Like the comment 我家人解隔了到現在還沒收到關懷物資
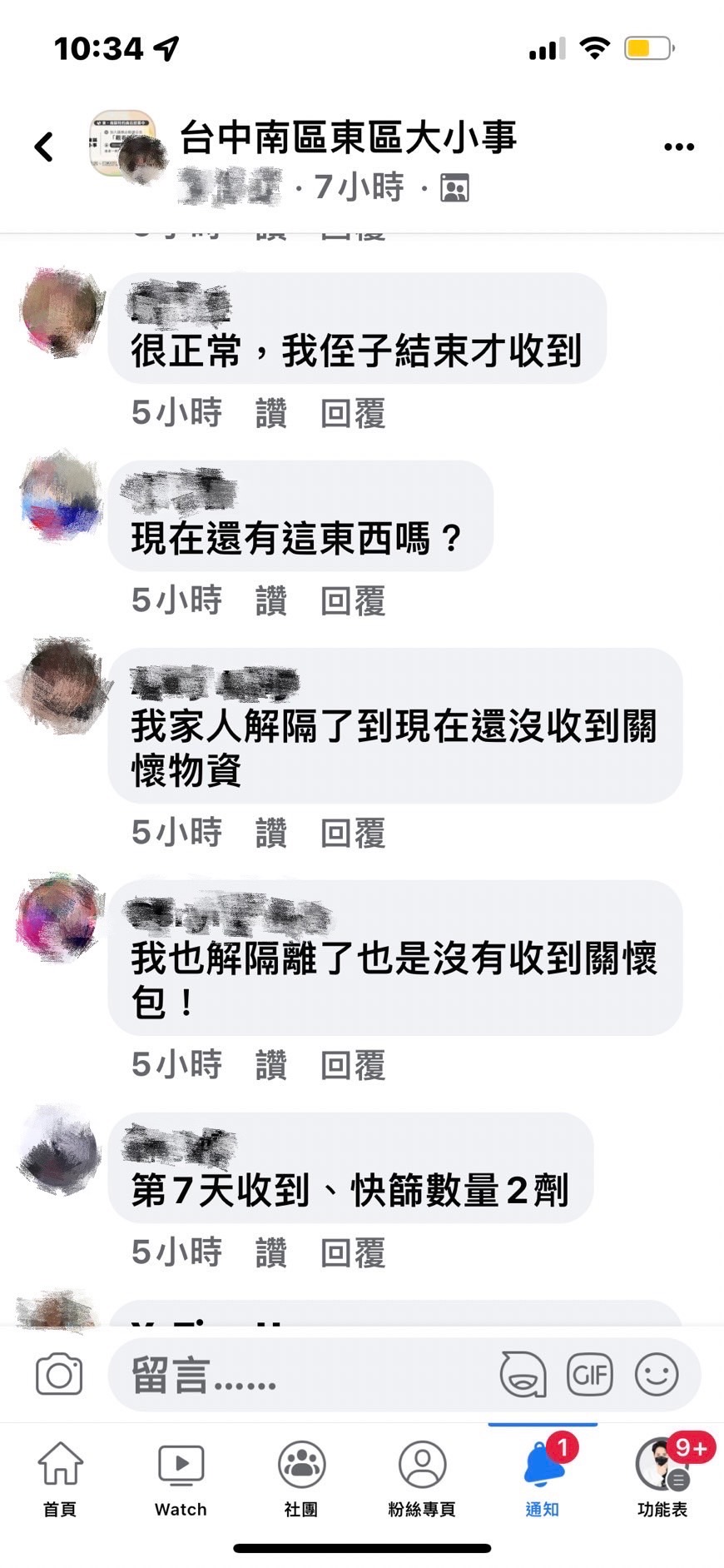This screenshot has height=1568, width=724. coord(270,833)
